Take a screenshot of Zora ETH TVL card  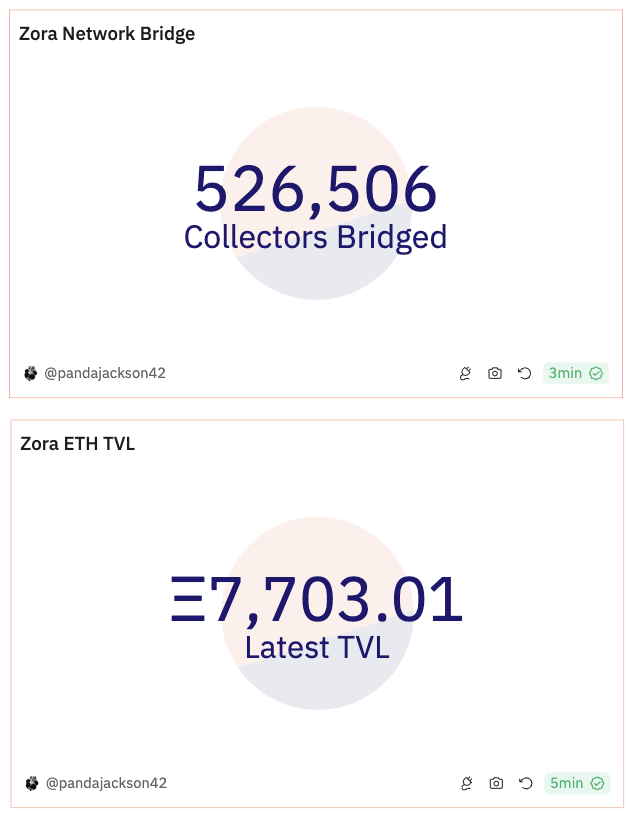click(x=496, y=784)
